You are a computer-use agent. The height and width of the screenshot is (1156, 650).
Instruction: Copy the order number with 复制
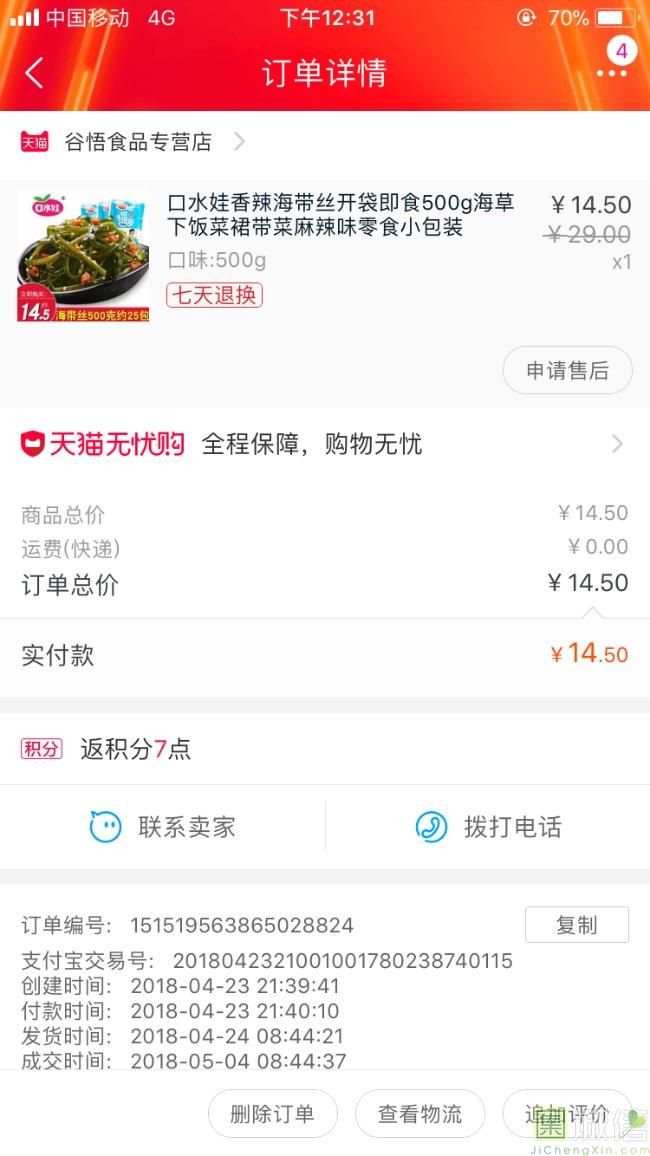pos(576,925)
